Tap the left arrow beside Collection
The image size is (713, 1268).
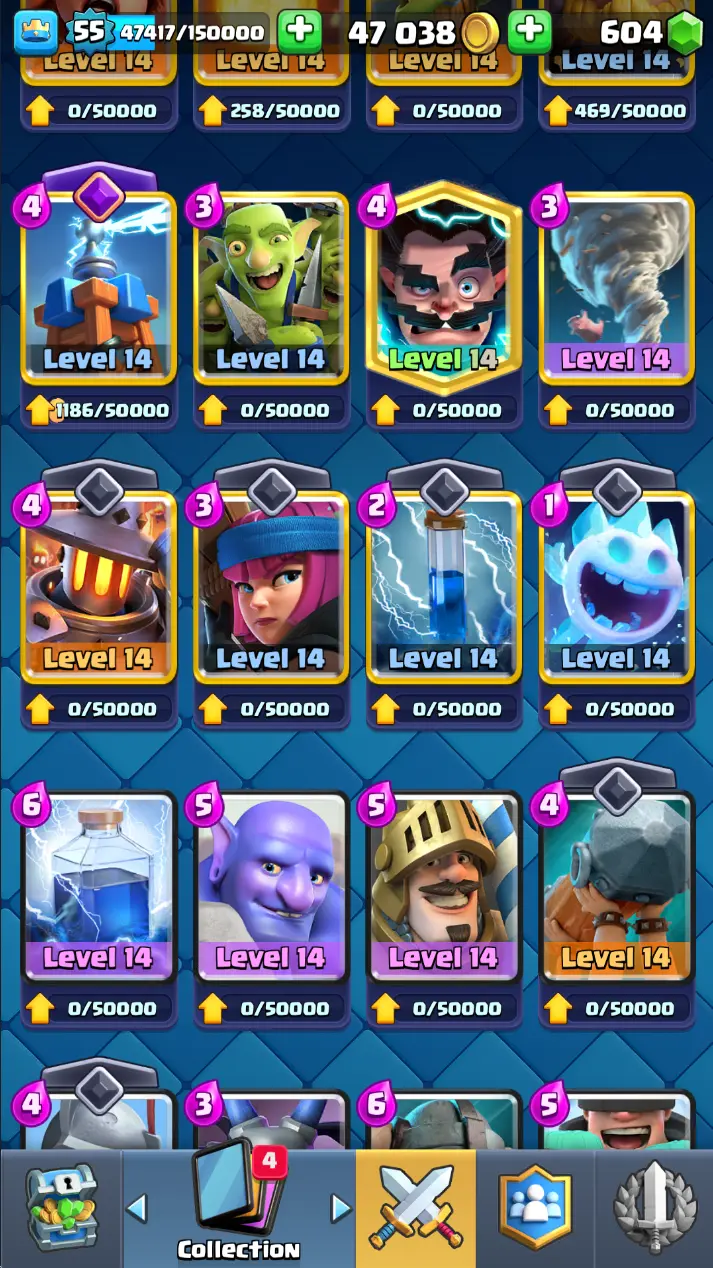(x=137, y=1208)
